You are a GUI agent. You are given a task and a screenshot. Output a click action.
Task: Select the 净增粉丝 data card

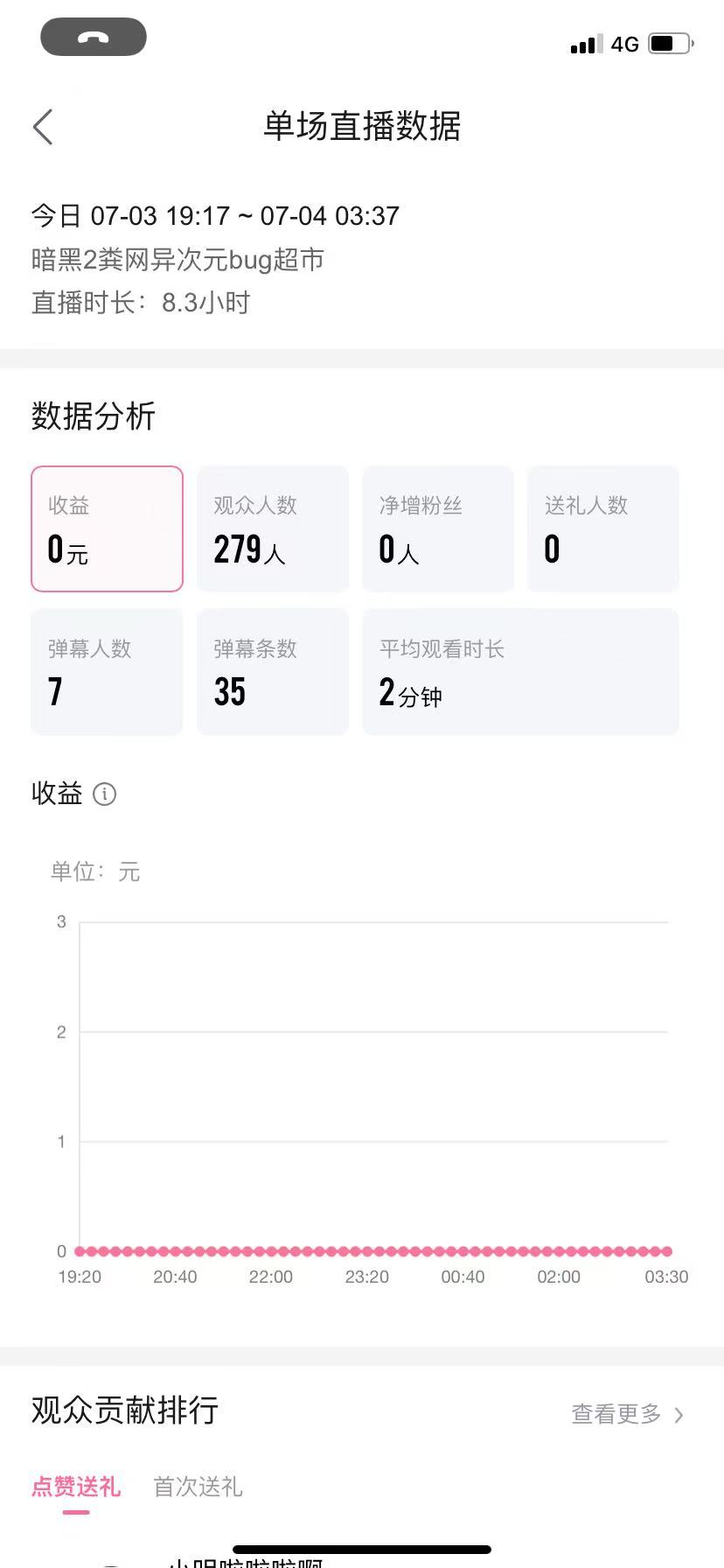[x=438, y=528]
